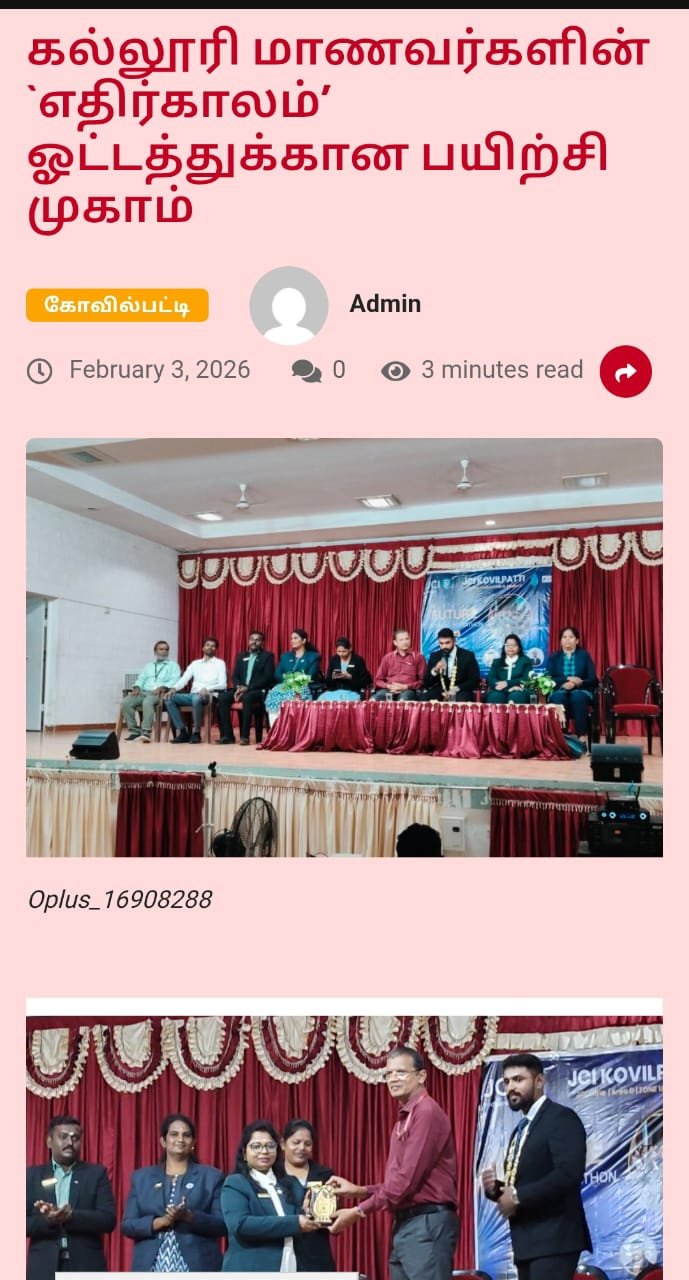Open the comments bubble icon
The width and height of the screenshot is (689, 1280).
tap(306, 371)
